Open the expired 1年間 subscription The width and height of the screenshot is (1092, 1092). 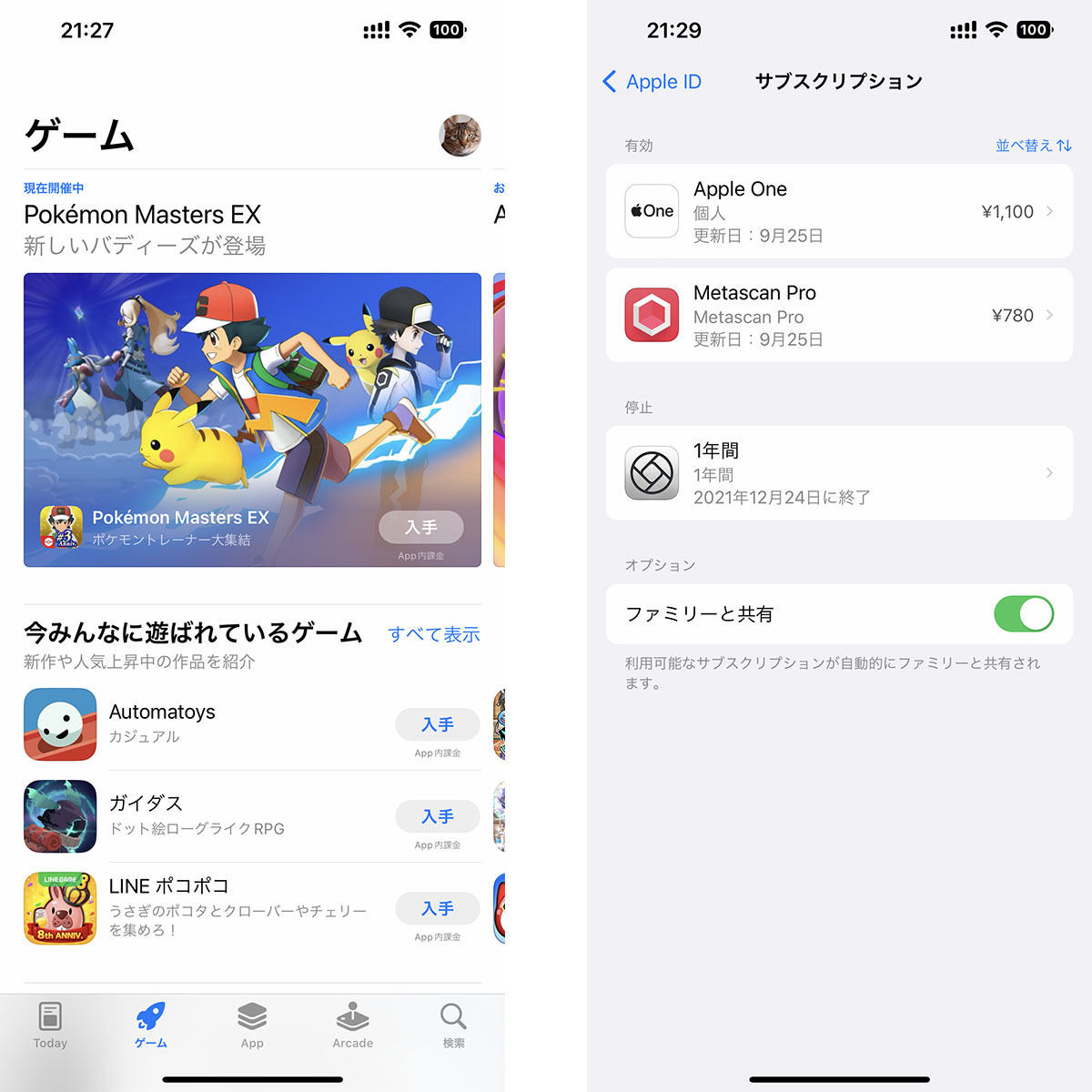tap(838, 473)
